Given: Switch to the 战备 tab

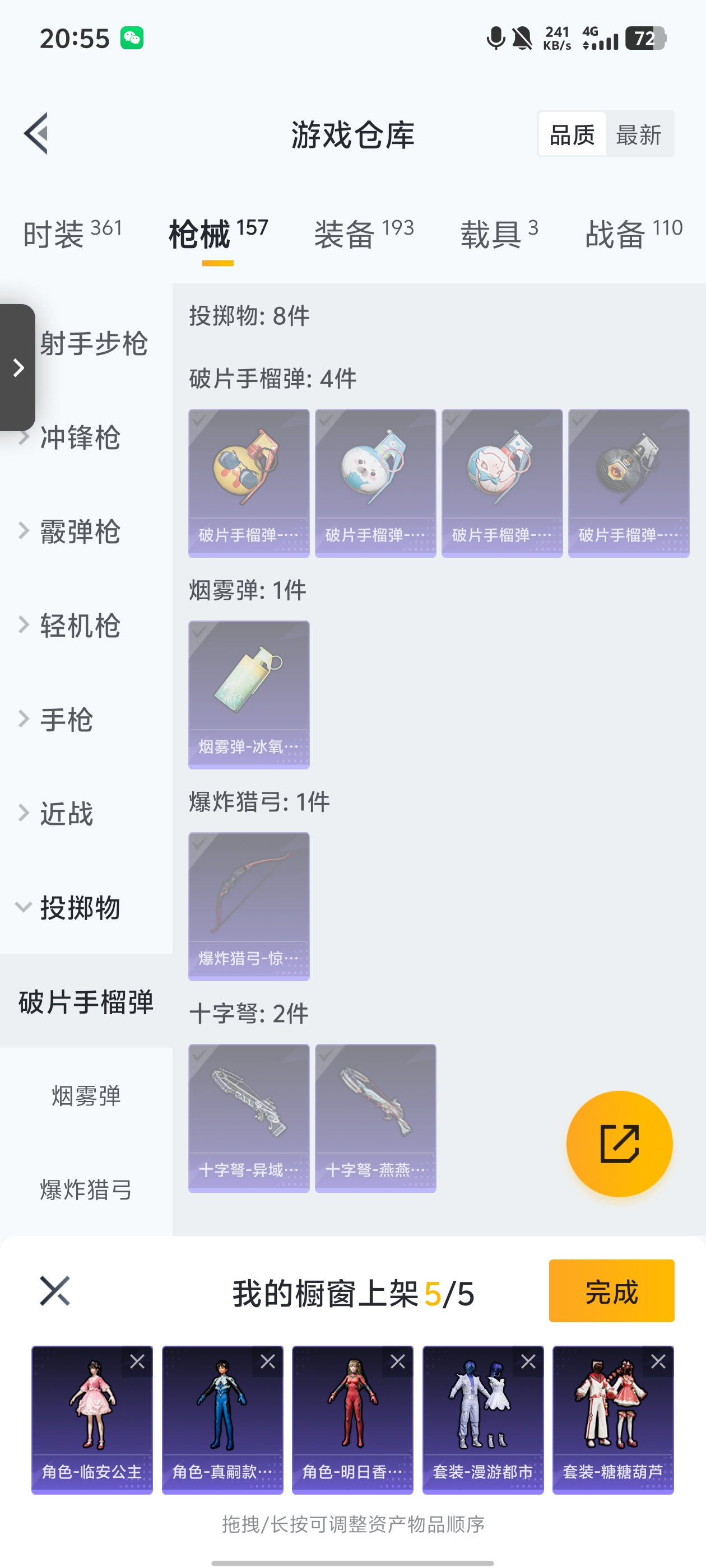Looking at the screenshot, I should pos(633,234).
